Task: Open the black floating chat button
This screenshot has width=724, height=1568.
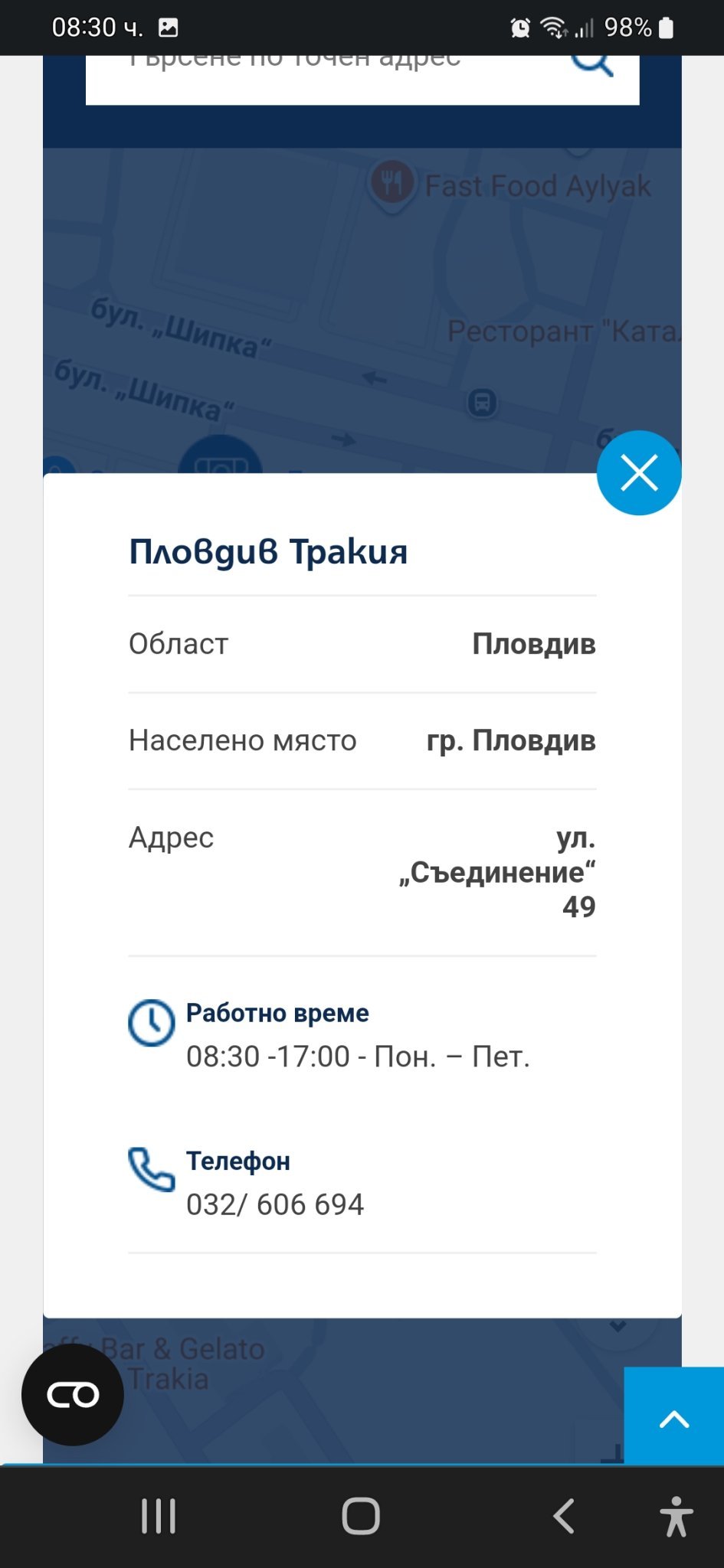Action: click(73, 1395)
